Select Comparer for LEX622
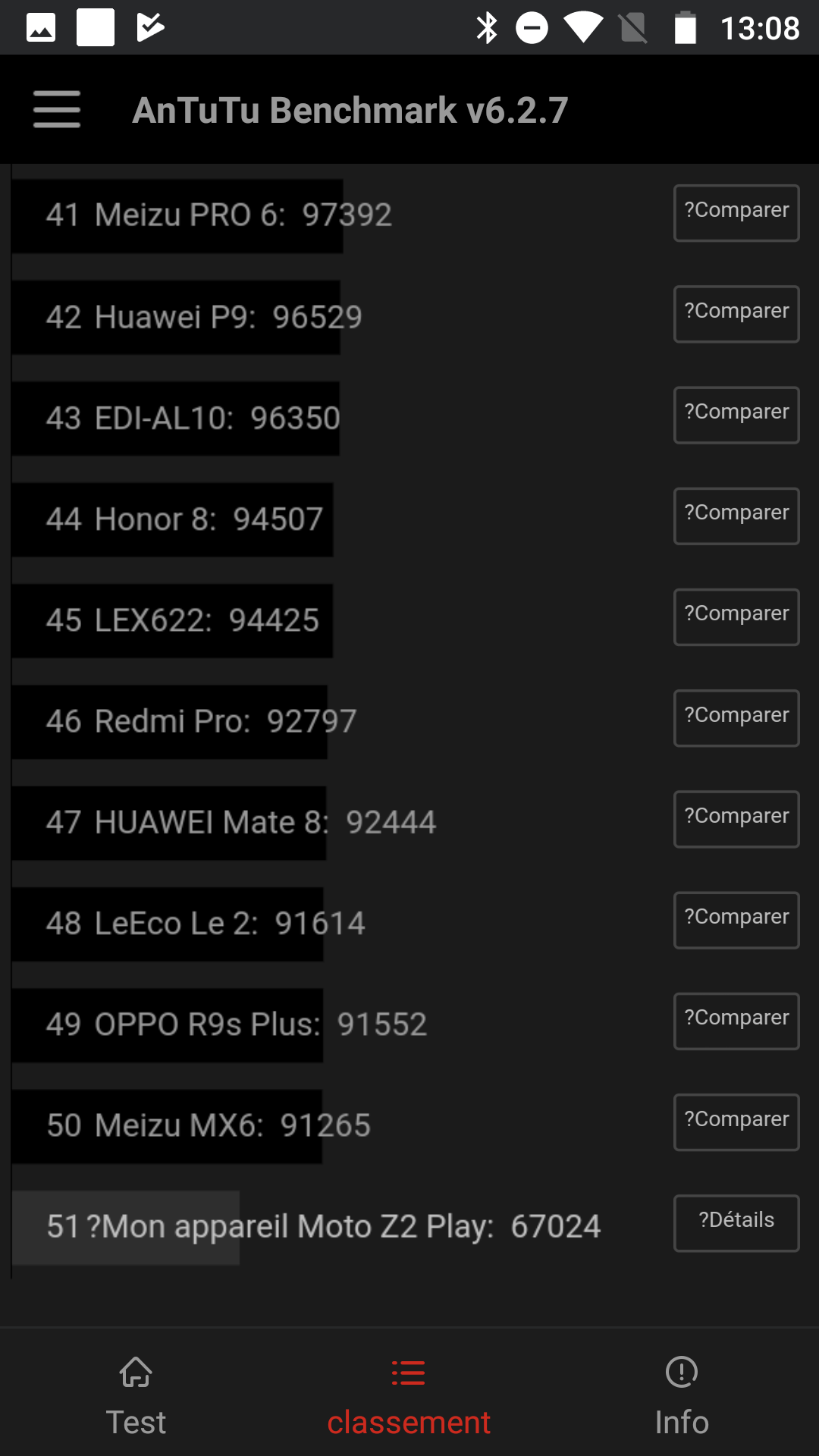Viewport: 819px width, 1456px height. pyautogui.click(x=736, y=617)
